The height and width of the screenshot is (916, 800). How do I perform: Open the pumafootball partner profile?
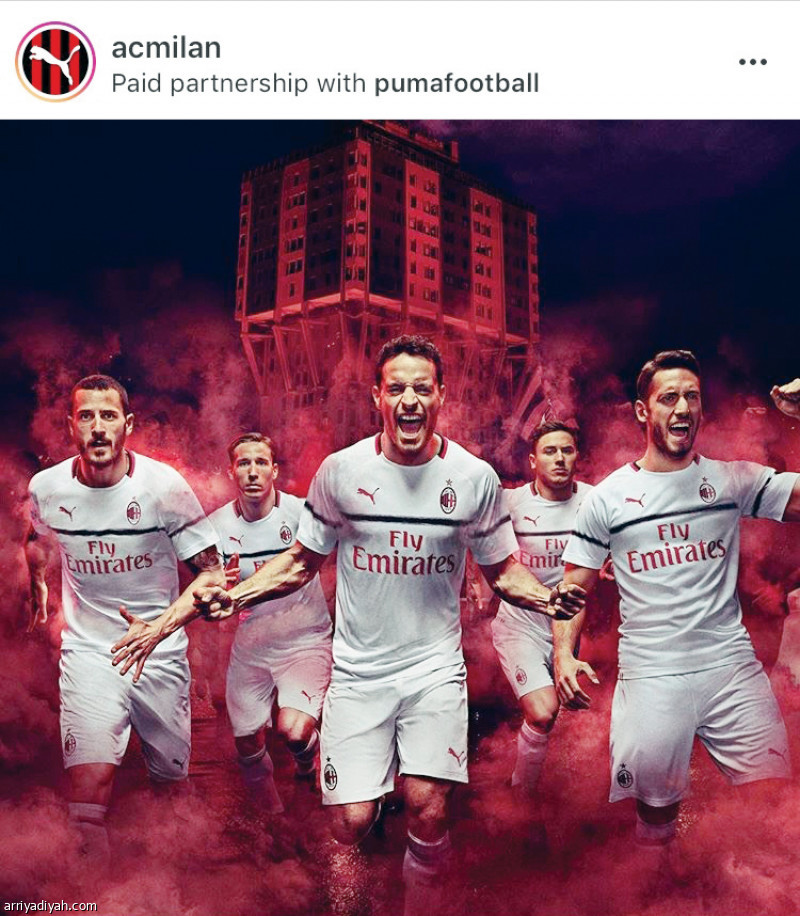point(456,83)
